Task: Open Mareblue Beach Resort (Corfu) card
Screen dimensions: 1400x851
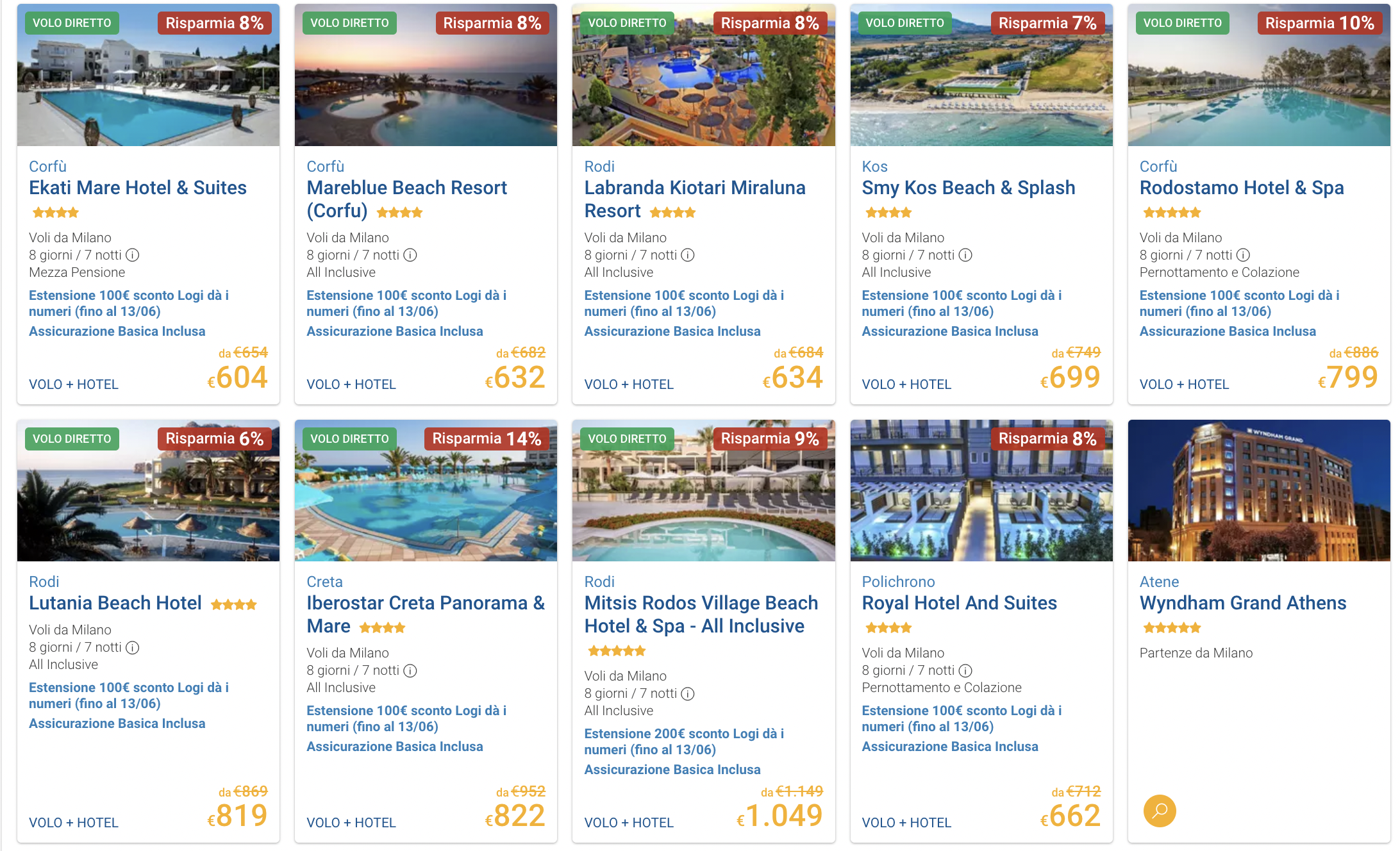Action: click(406, 188)
